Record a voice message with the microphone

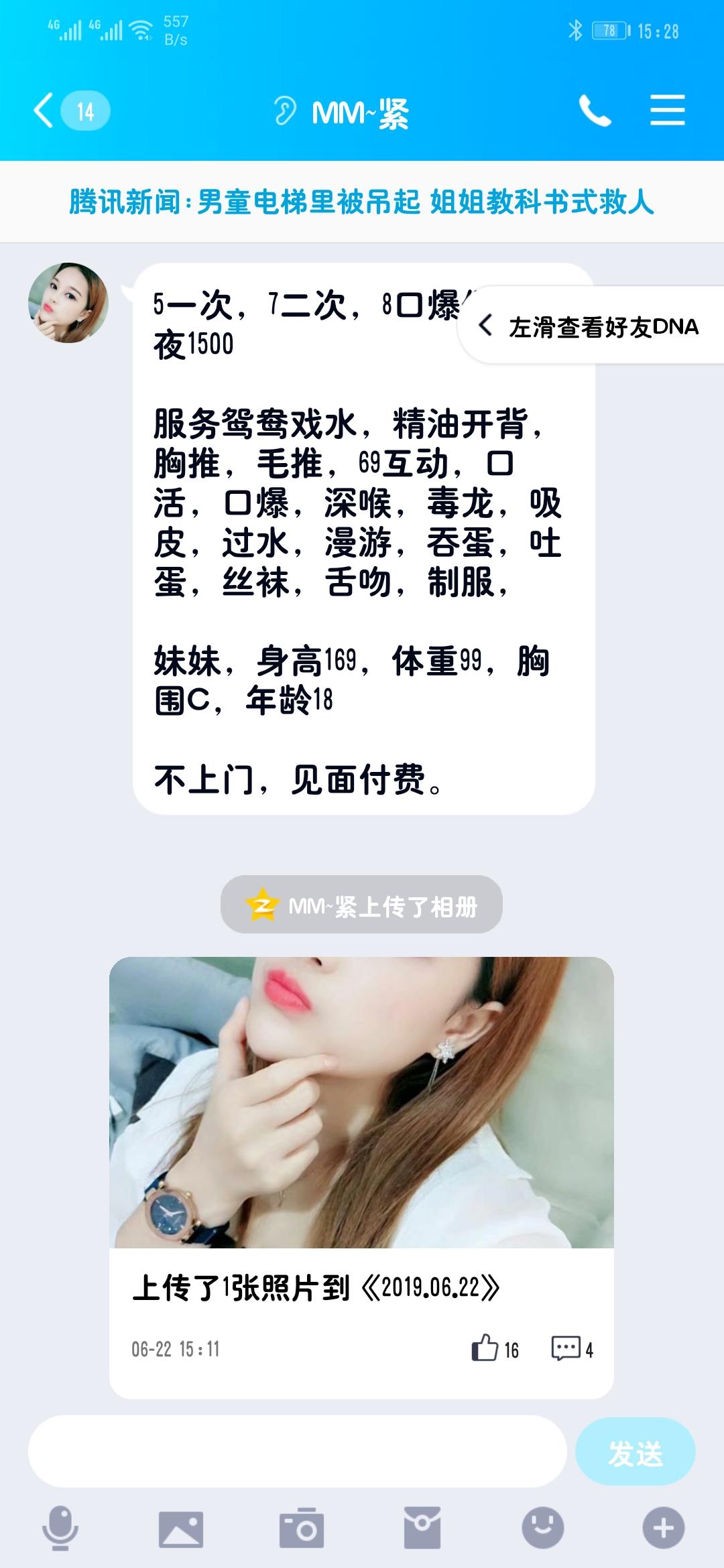(x=60, y=1528)
